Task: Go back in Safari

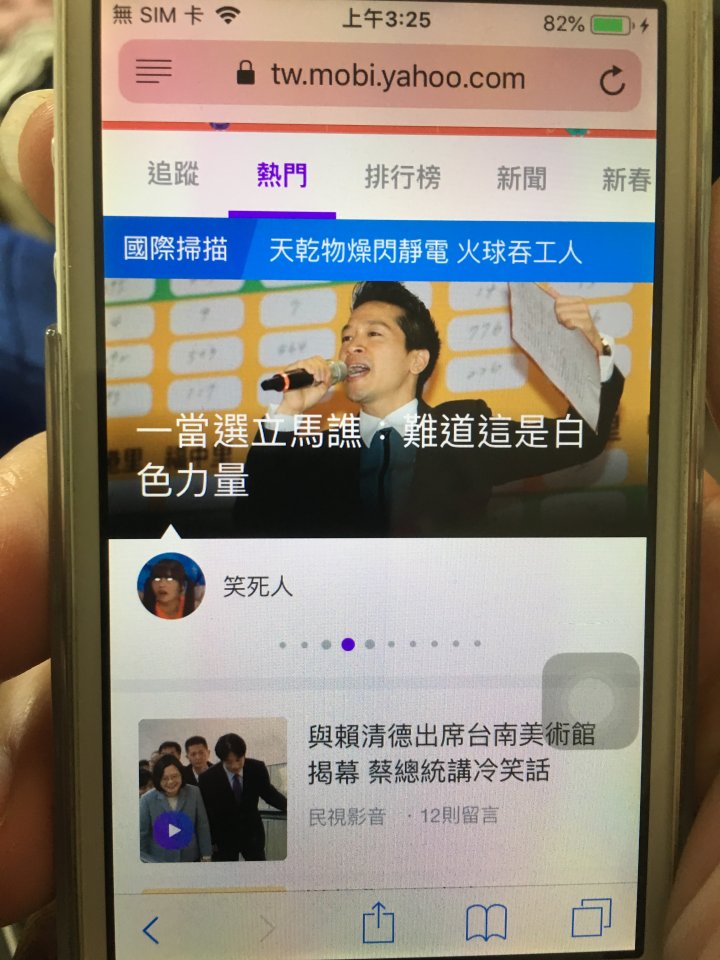Action: pos(150,930)
